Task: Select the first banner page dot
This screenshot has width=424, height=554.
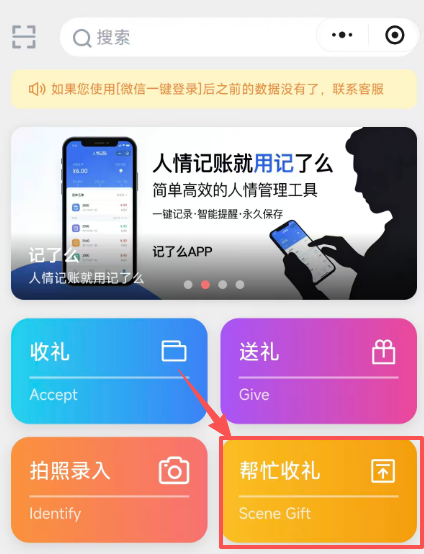Action: [188, 284]
